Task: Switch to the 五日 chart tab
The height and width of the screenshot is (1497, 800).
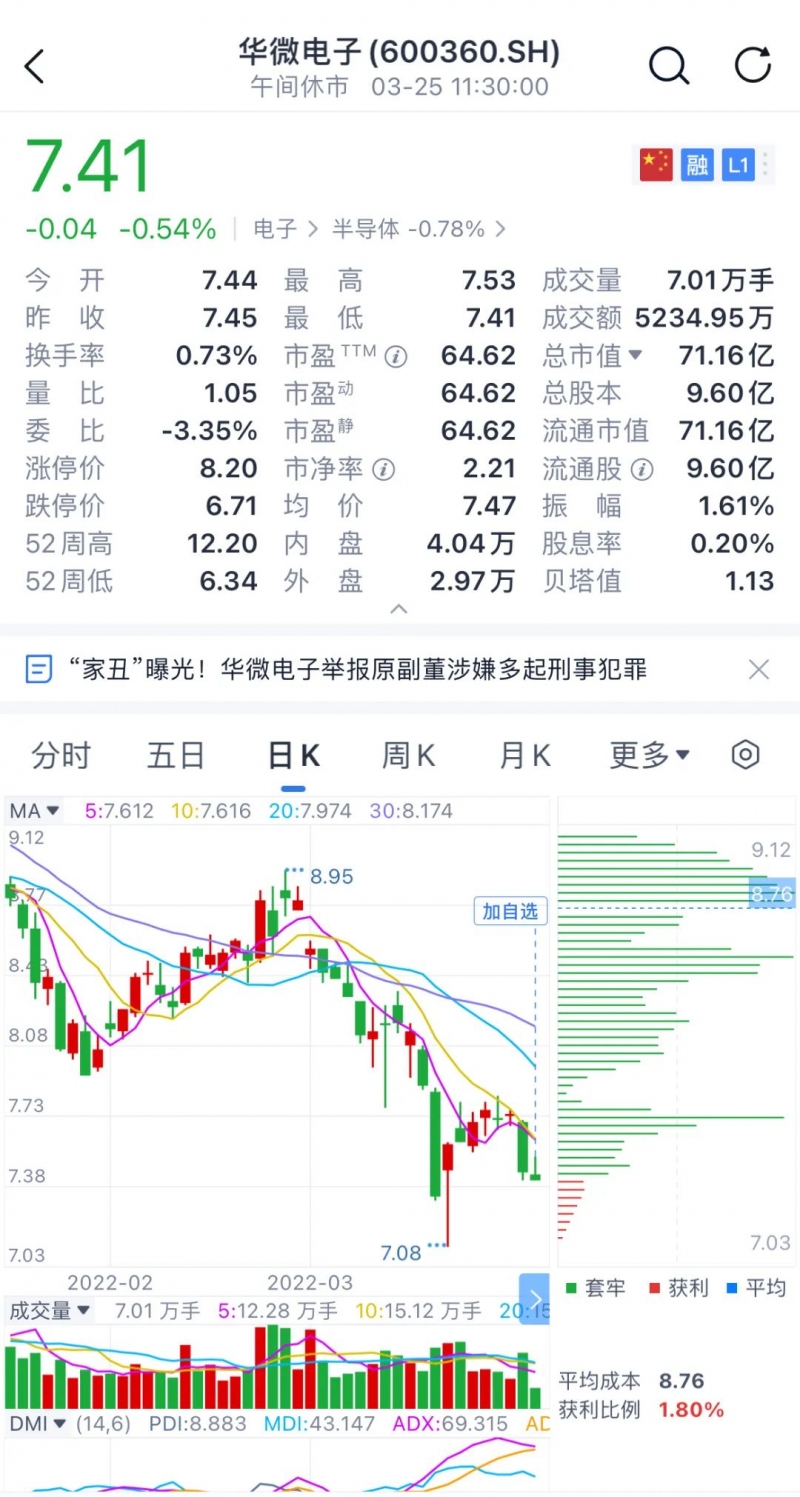Action: pos(176,755)
